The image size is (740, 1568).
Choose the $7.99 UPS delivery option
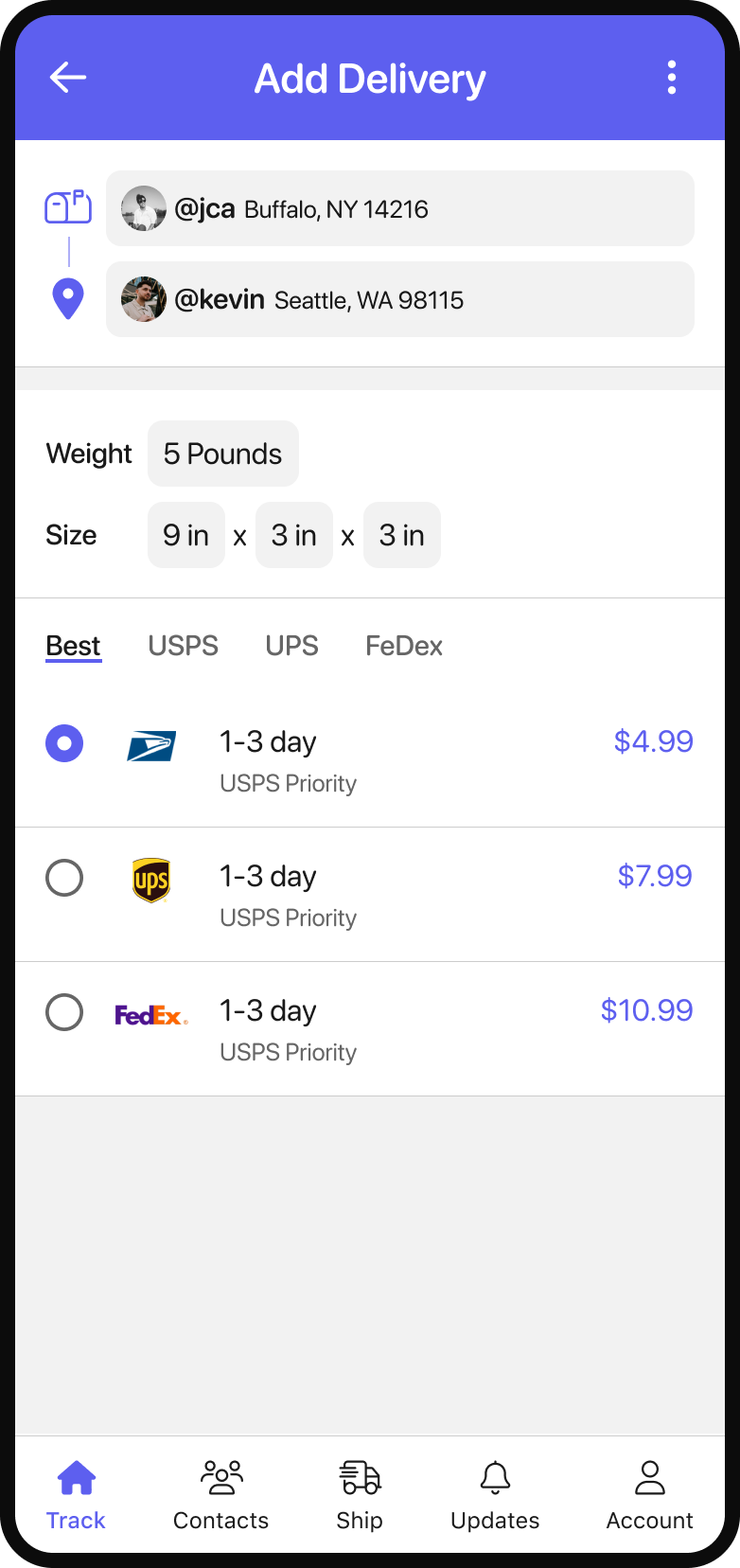pos(370,895)
